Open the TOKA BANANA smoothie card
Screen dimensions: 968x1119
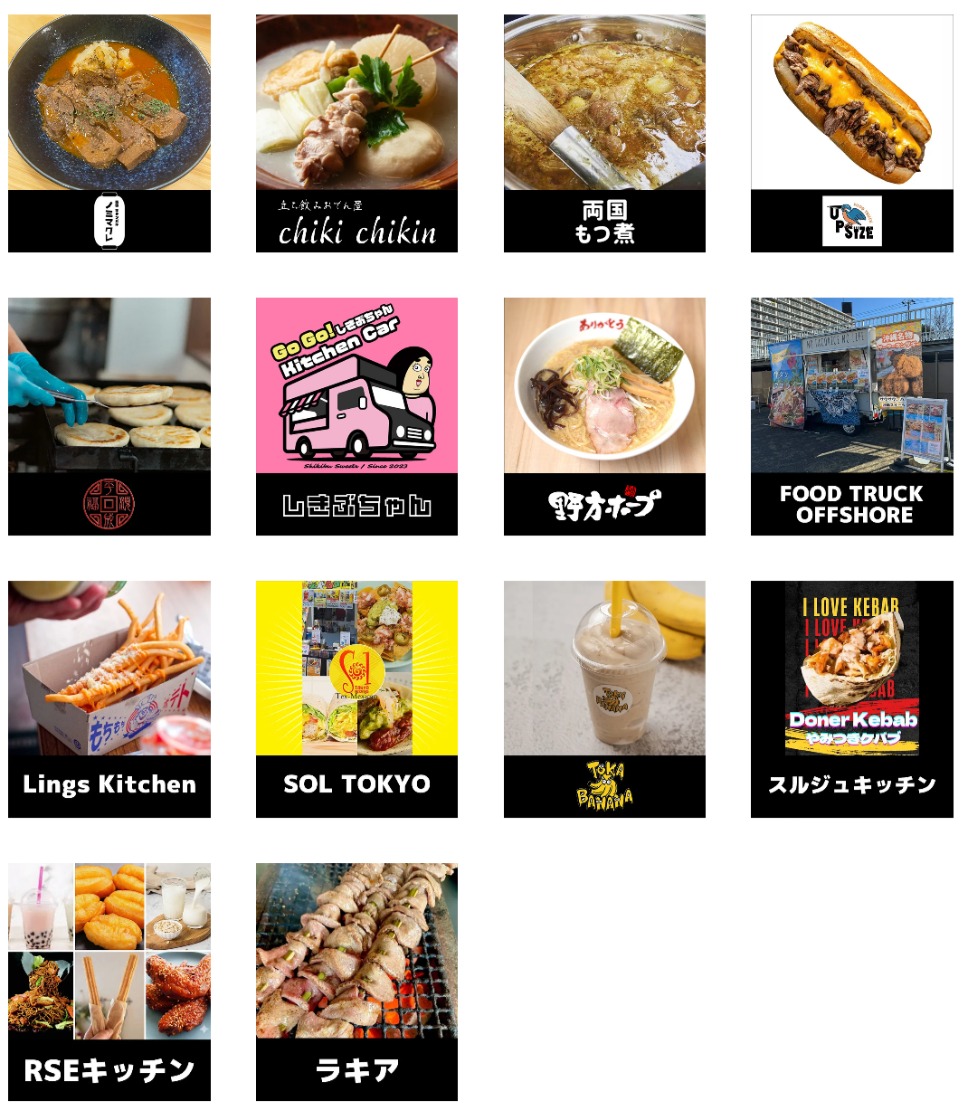[x=604, y=699]
